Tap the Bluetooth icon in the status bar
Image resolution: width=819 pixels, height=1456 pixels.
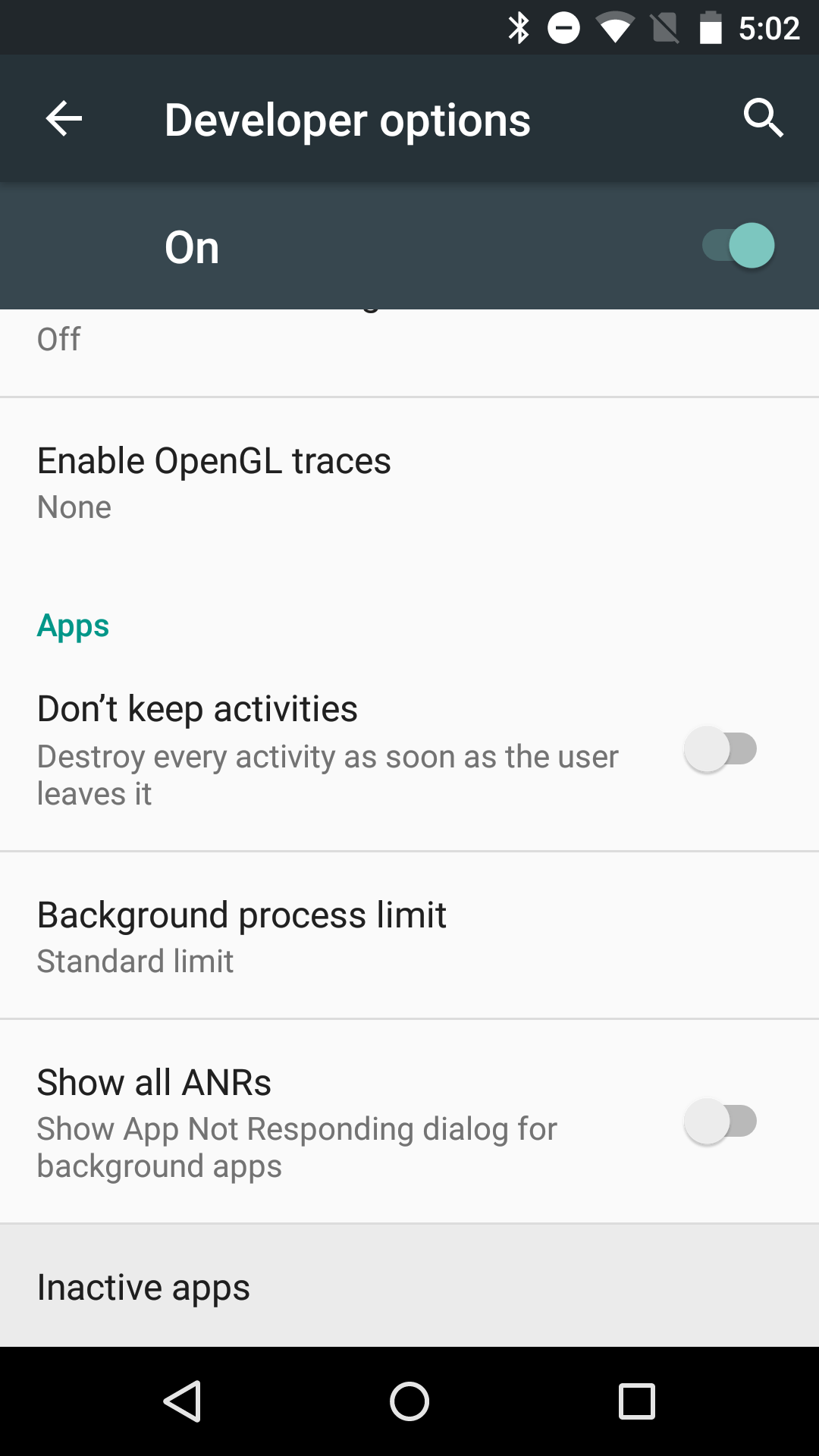click(x=519, y=27)
